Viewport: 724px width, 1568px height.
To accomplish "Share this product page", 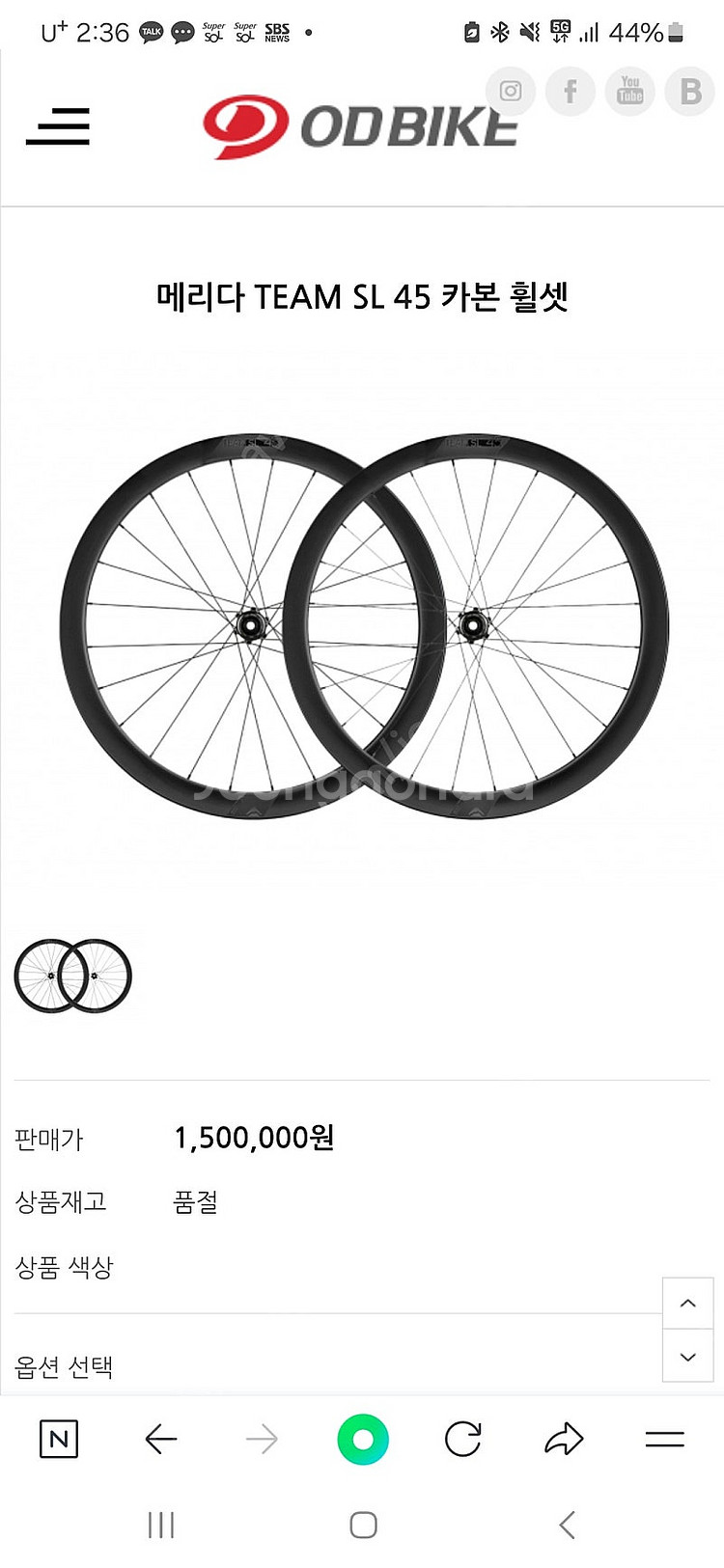I will click(x=564, y=1440).
